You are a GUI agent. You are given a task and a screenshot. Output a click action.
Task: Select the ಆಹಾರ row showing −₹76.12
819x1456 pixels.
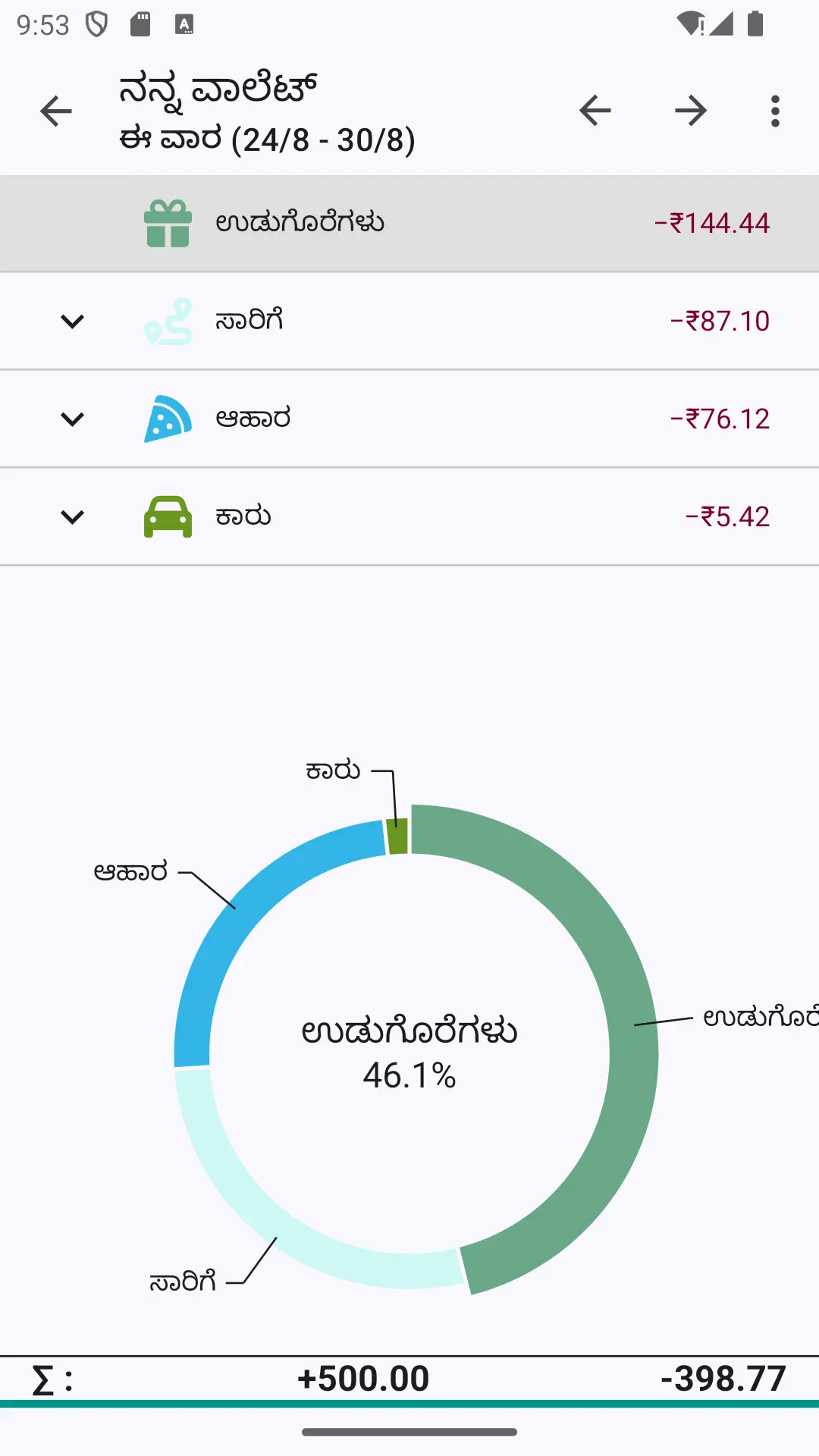click(x=409, y=419)
